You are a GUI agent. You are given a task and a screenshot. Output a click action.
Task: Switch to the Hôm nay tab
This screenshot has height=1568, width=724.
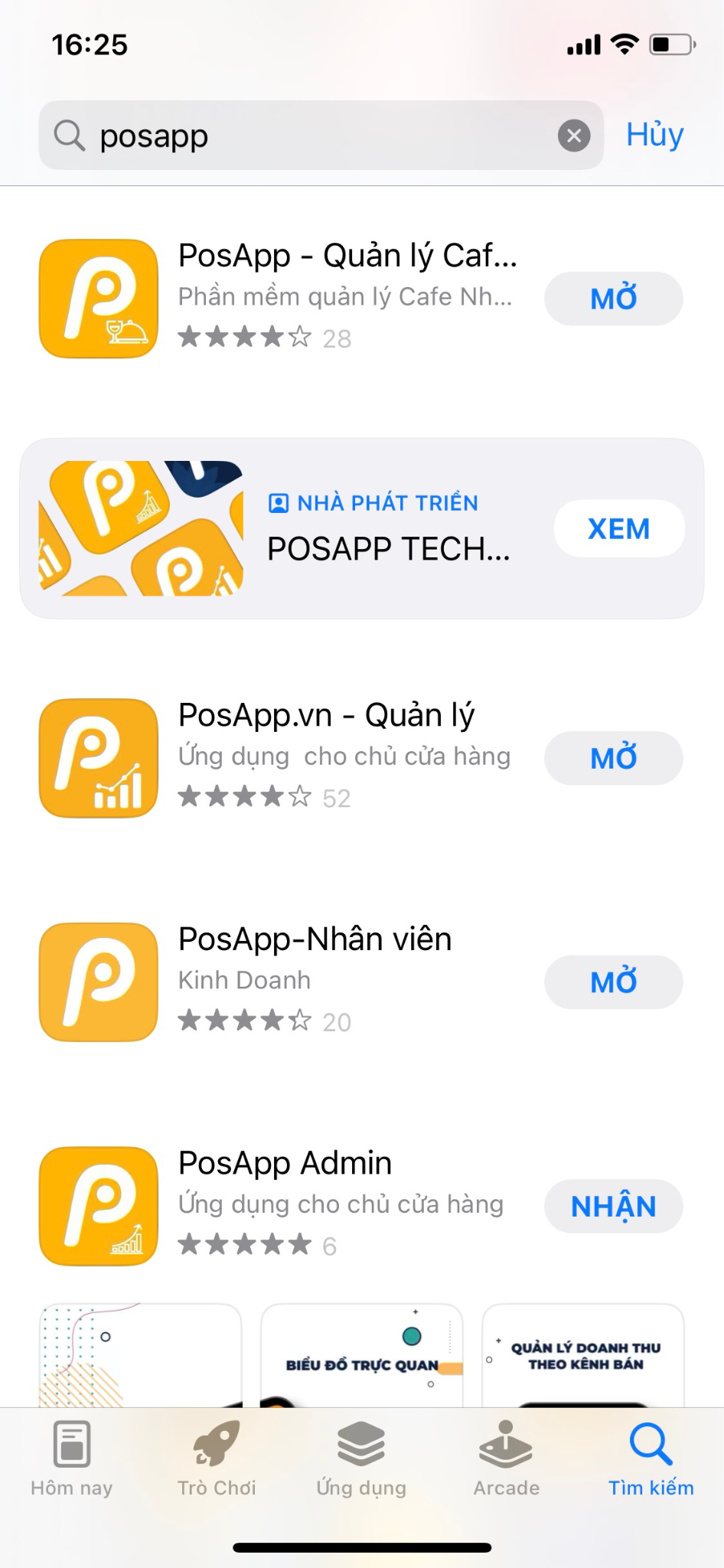tap(72, 1459)
